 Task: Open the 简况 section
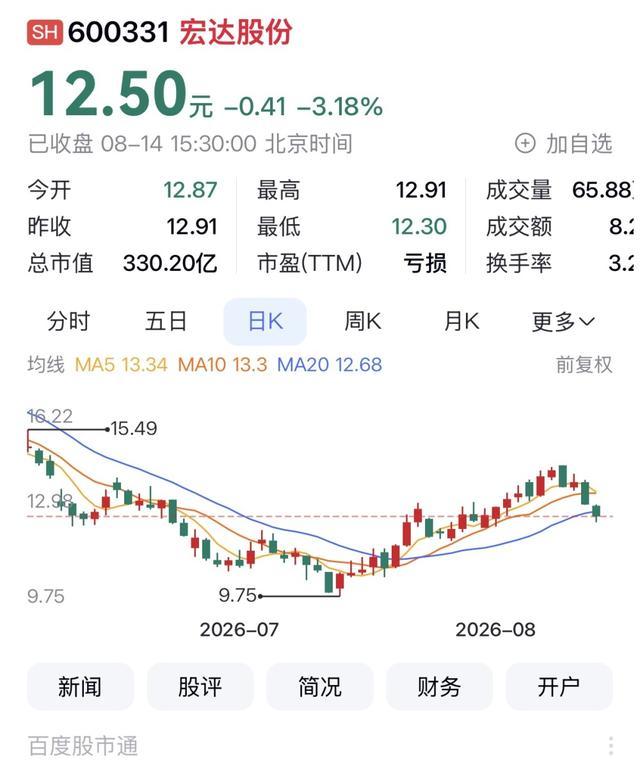click(320, 687)
